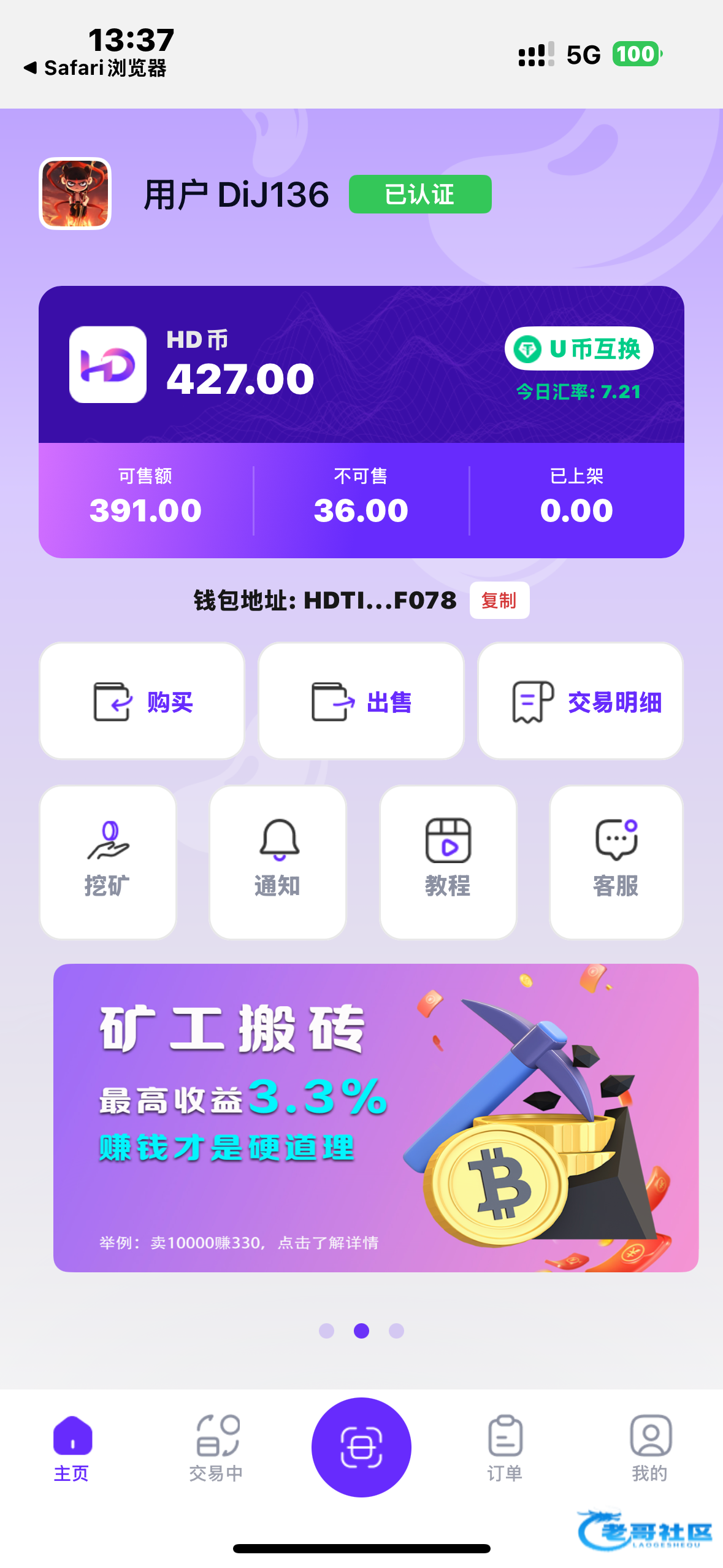
Task: Switch to the 交易中 tab
Action: 216,1448
